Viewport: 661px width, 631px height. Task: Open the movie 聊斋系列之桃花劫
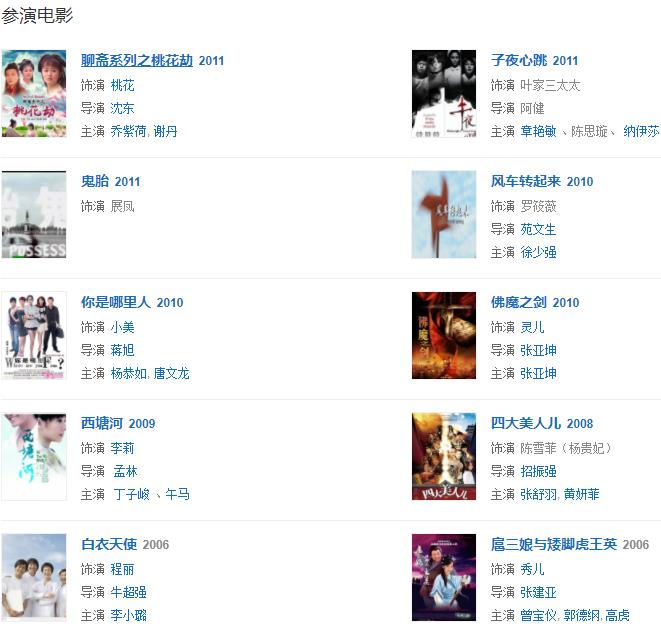click(137, 61)
